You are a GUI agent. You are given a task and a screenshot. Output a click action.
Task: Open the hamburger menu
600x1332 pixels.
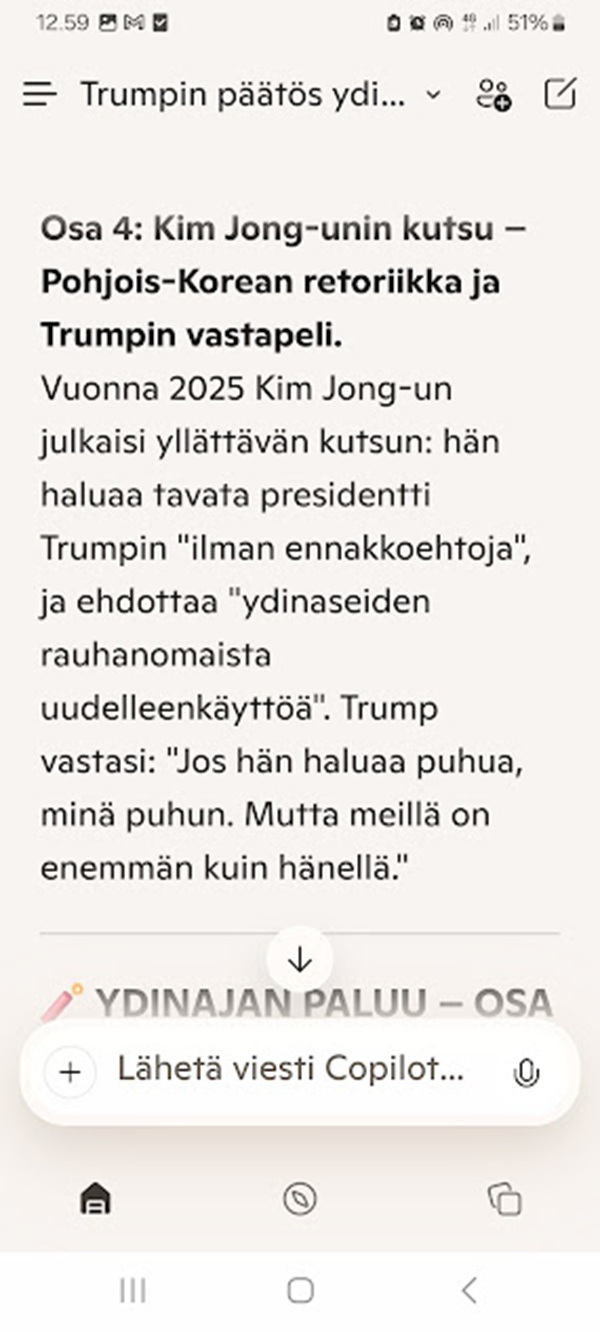40,95
